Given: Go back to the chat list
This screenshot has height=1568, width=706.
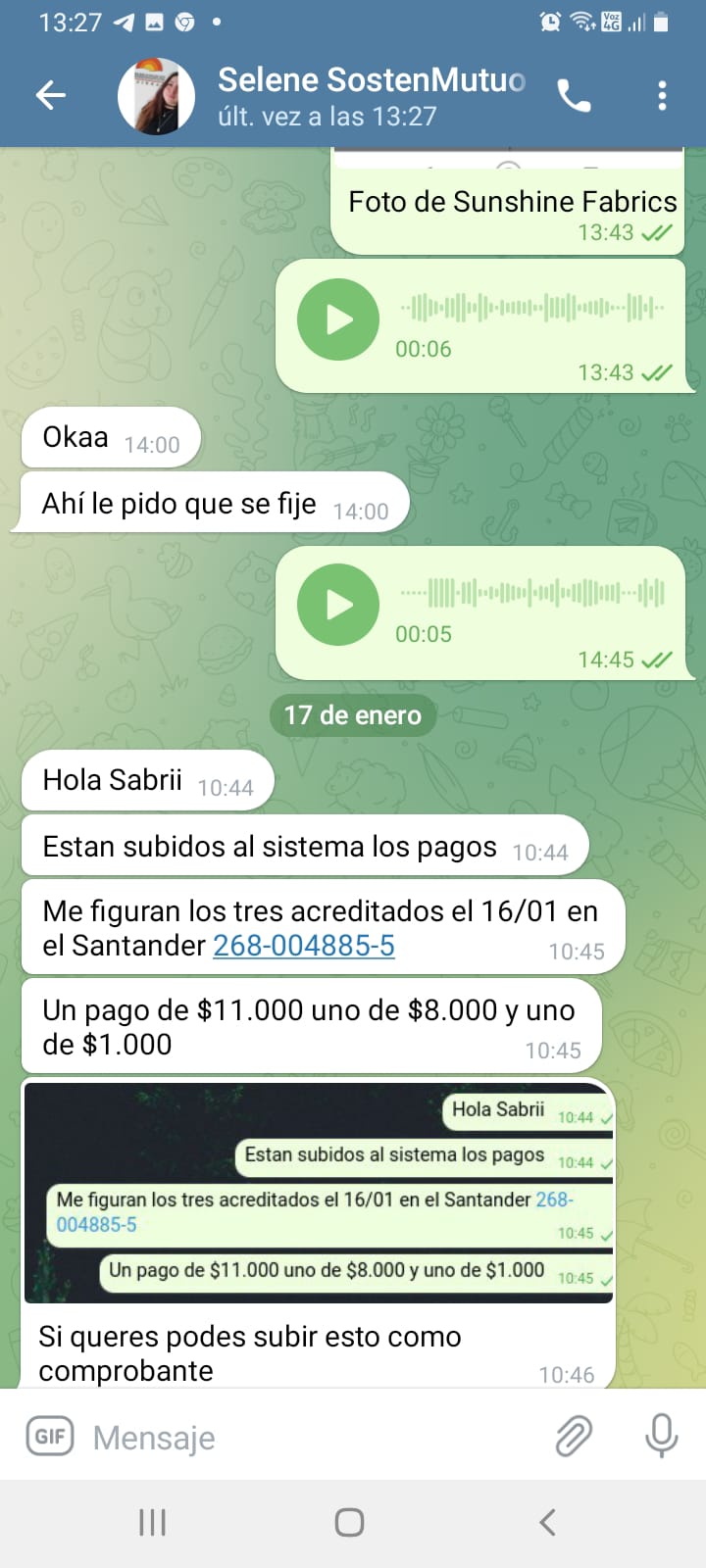Looking at the screenshot, I should click(x=51, y=95).
